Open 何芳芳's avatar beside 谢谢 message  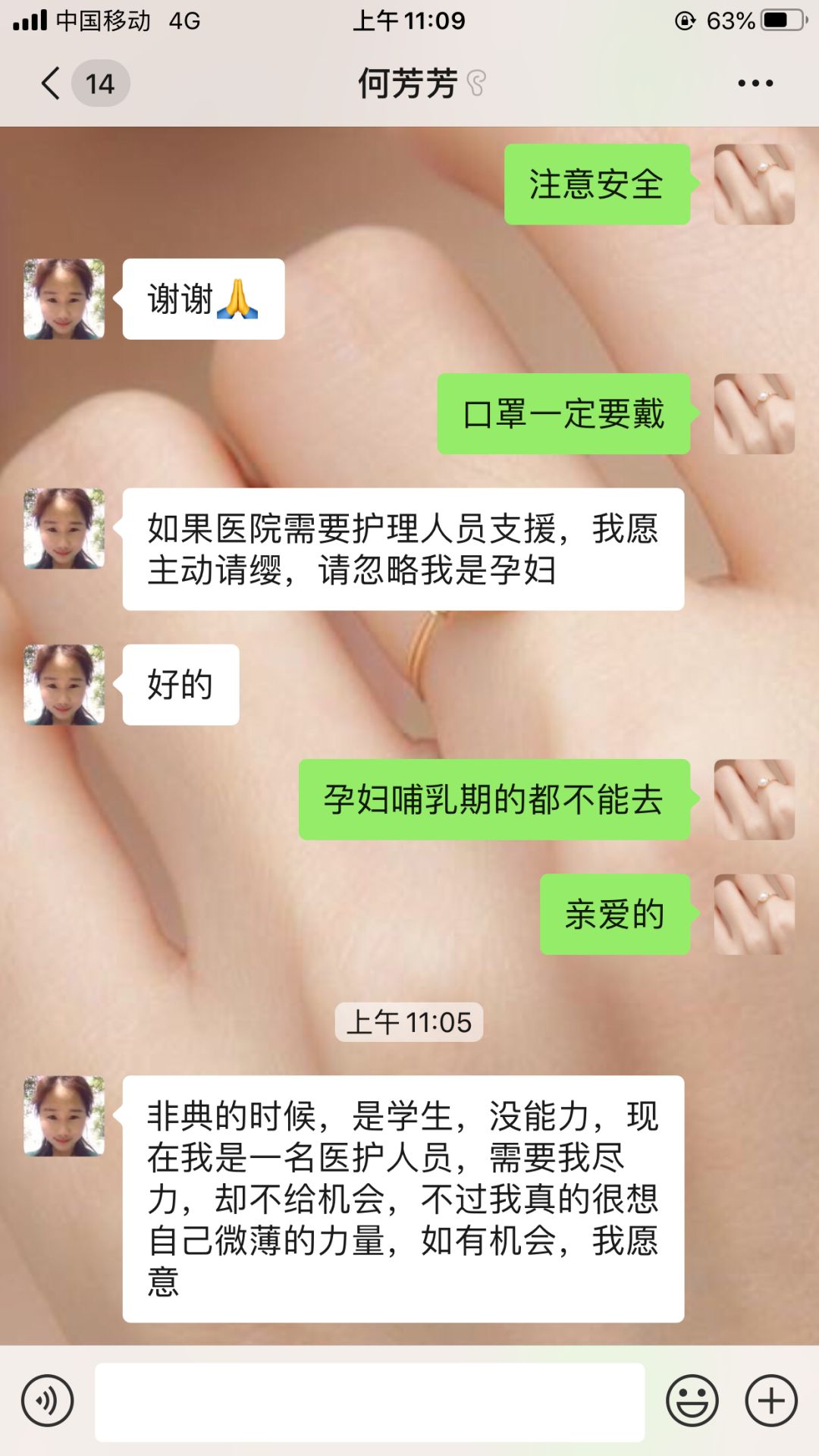64,299
